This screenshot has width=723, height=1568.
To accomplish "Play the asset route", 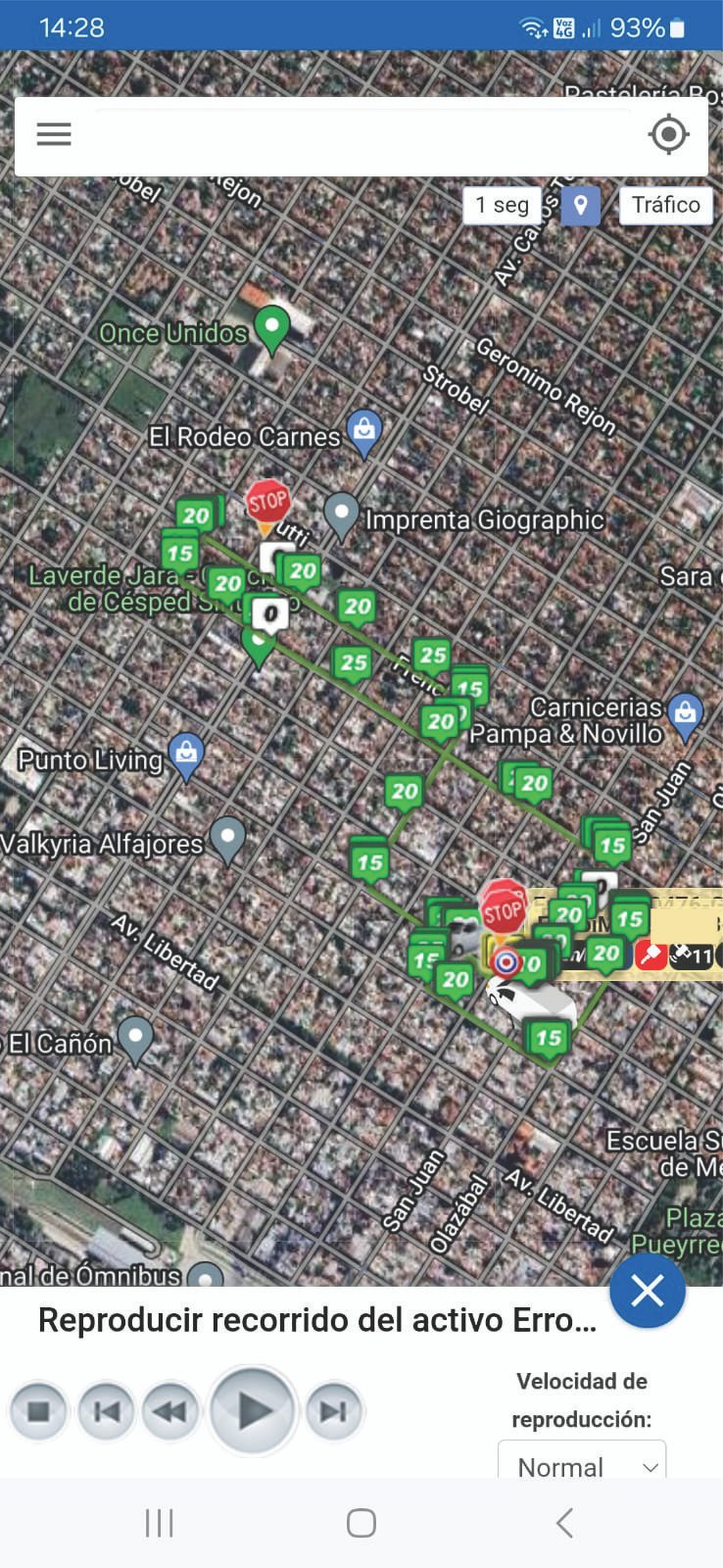I will pos(253,1411).
